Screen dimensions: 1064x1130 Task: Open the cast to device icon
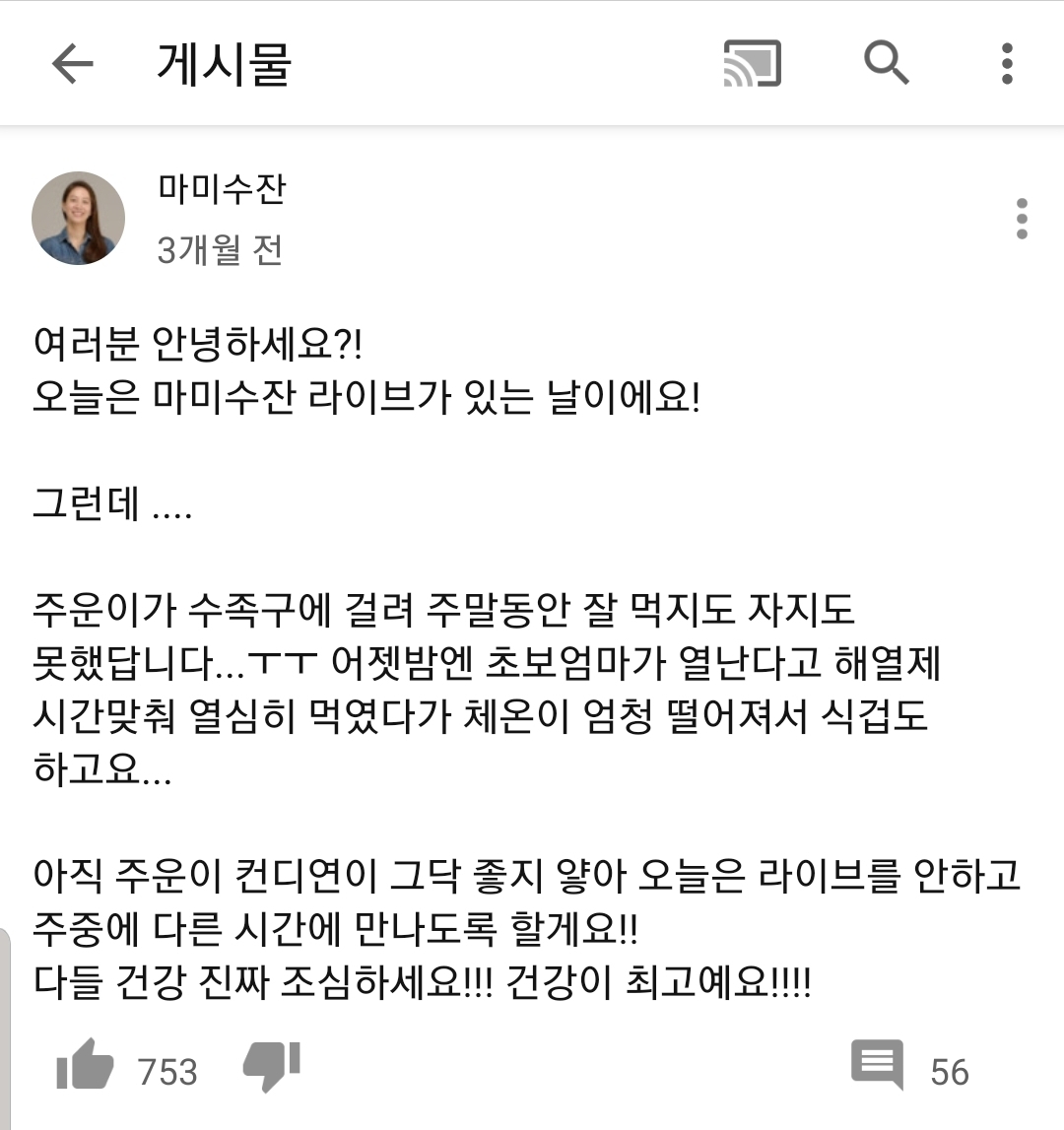tap(752, 64)
